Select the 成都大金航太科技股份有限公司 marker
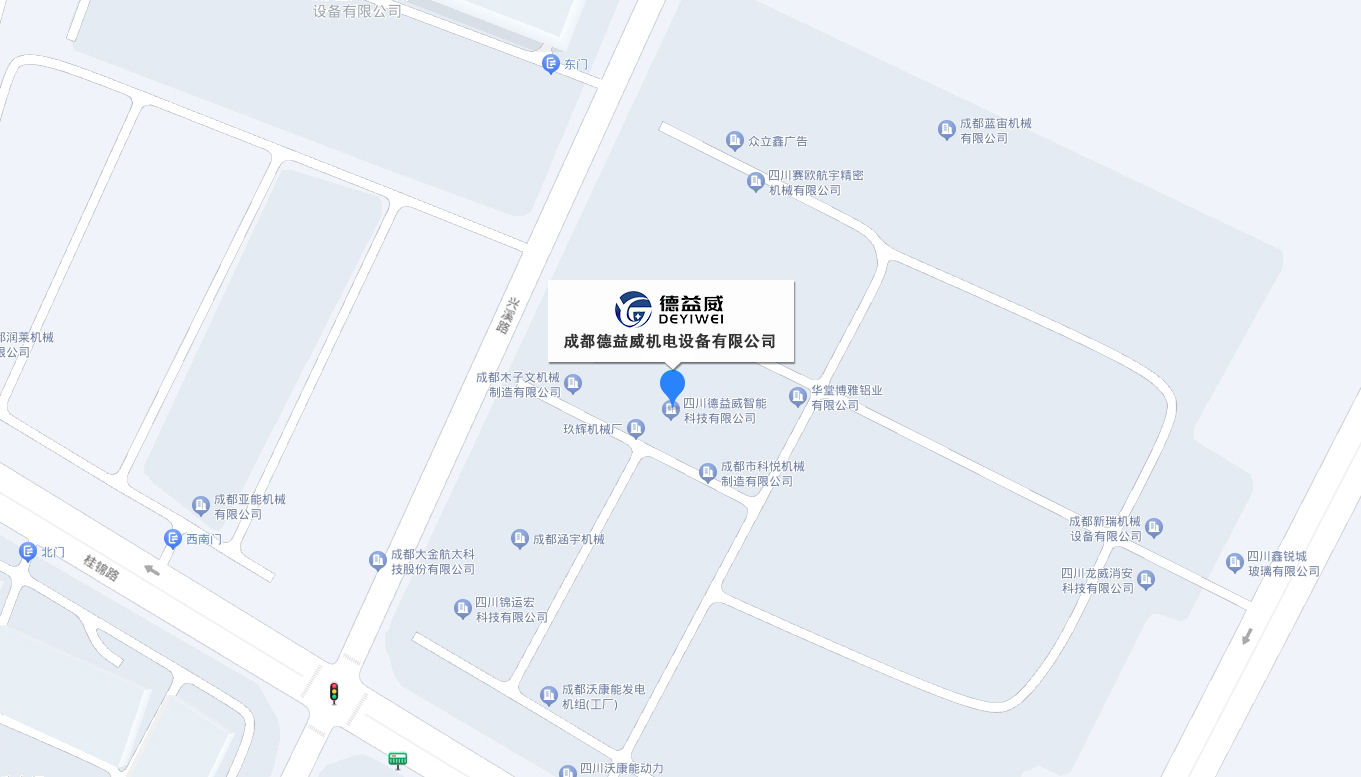The image size is (1361, 777). [x=378, y=560]
